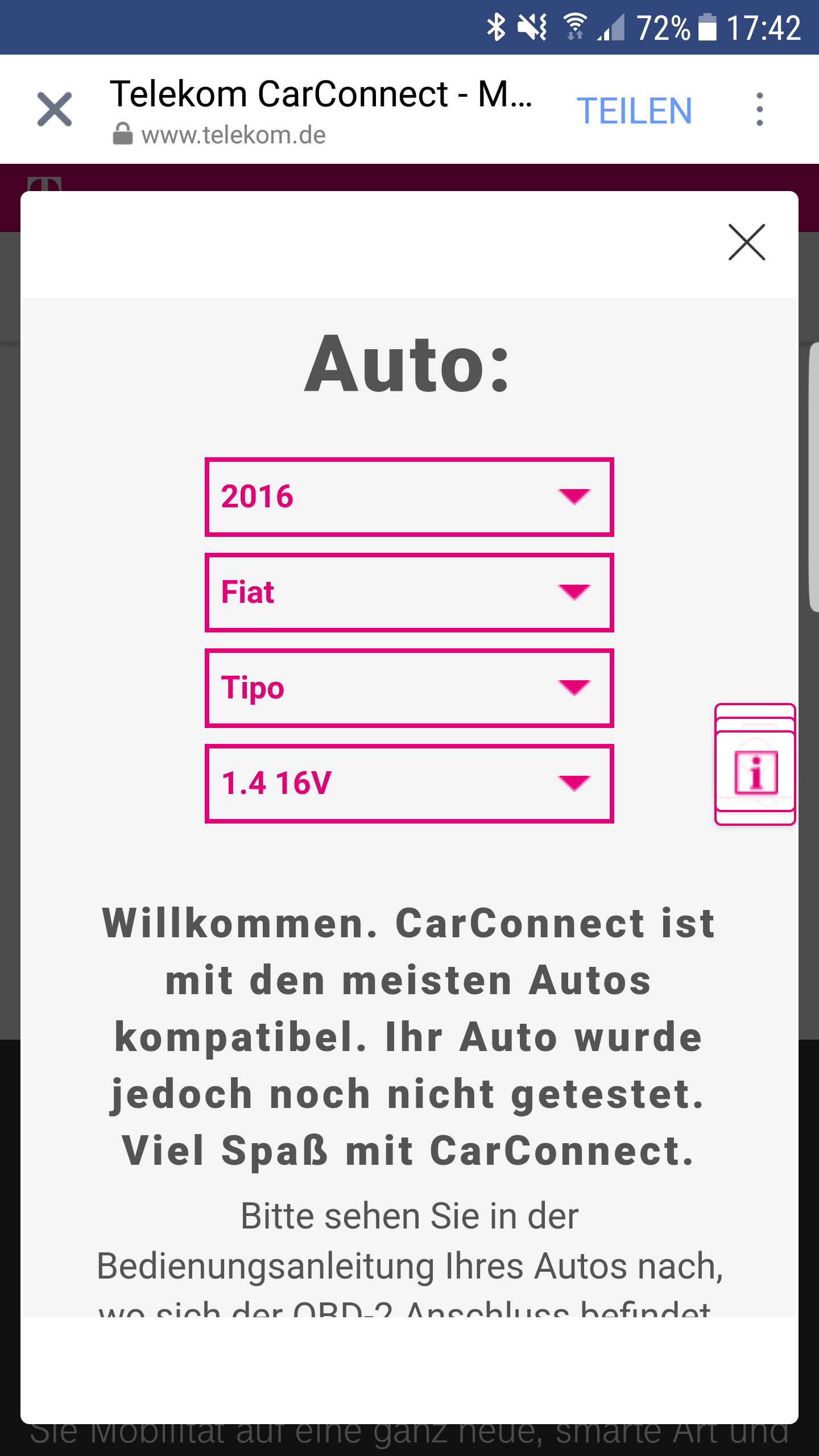Expand the 2016 year dropdown
The width and height of the screenshot is (819, 1456).
(409, 497)
